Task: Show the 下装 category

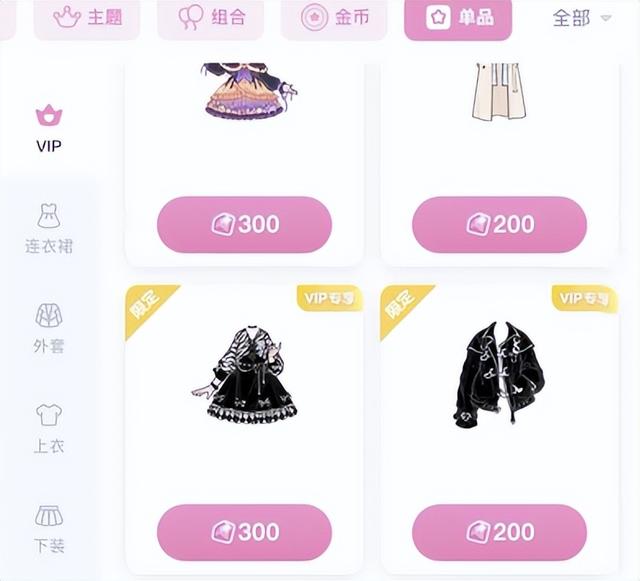Action: [48, 528]
